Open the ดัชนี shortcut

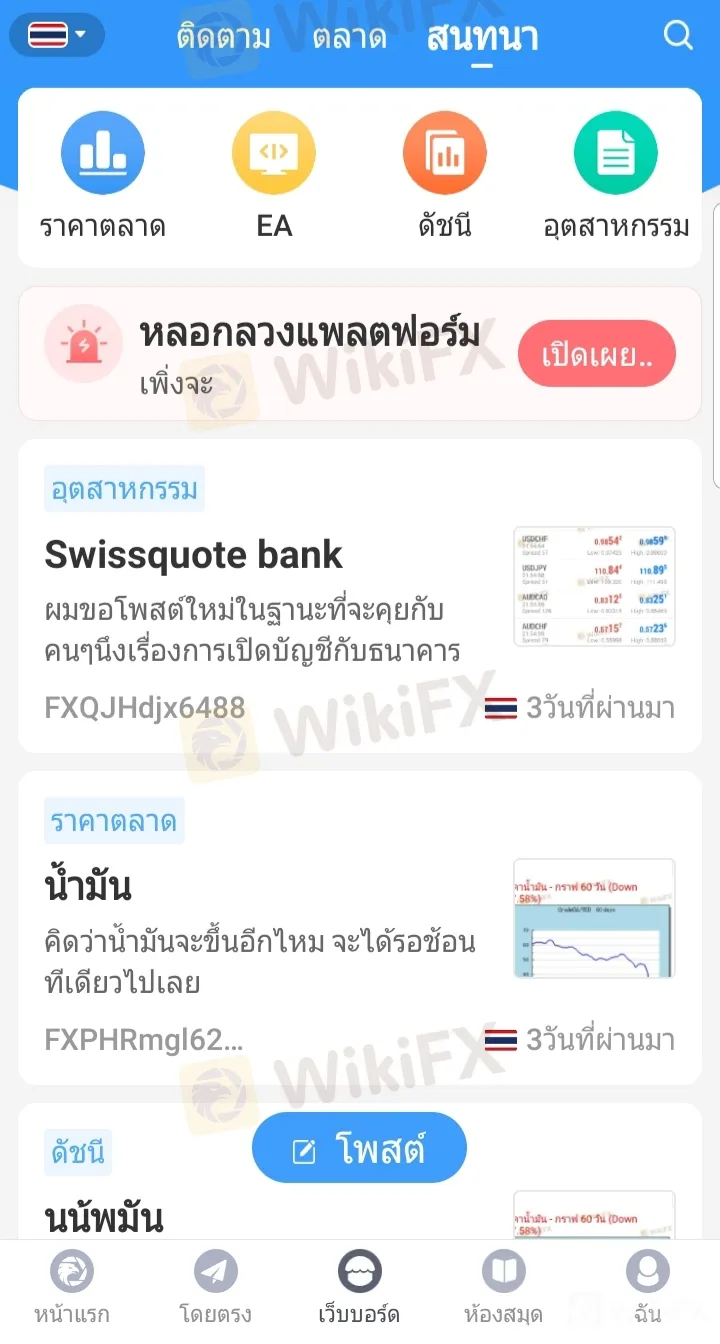445,175
